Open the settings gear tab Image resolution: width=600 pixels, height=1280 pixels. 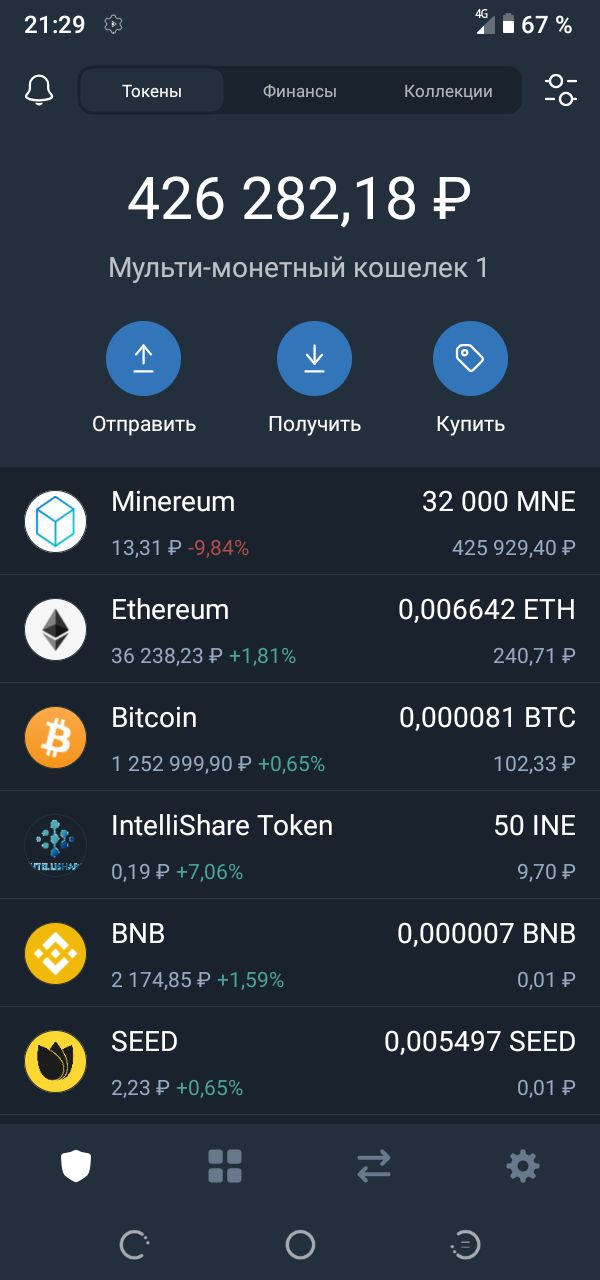[523, 1166]
